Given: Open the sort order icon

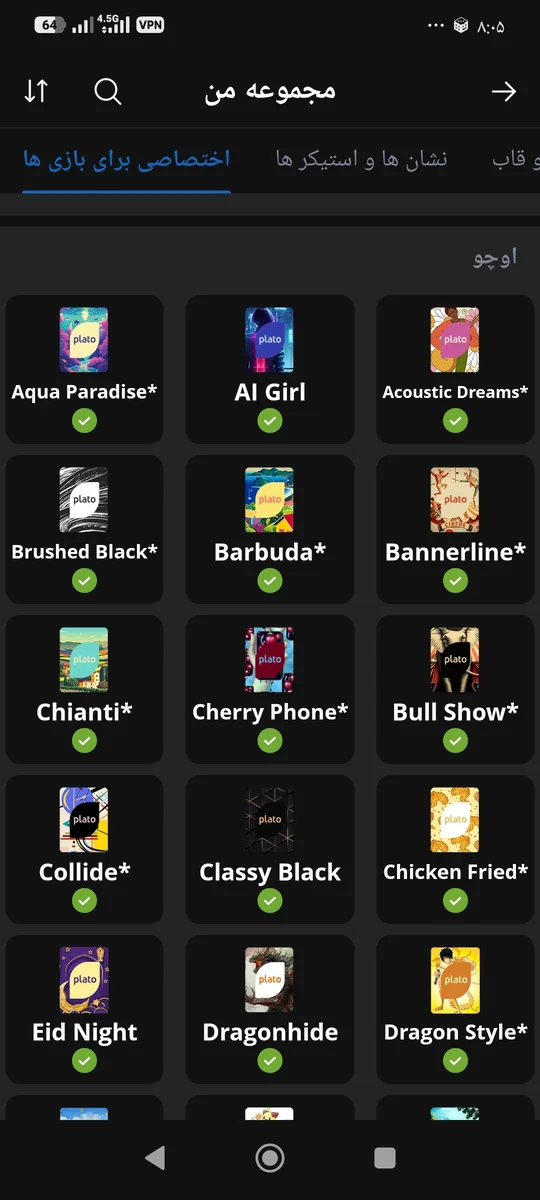Looking at the screenshot, I should pos(36,92).
